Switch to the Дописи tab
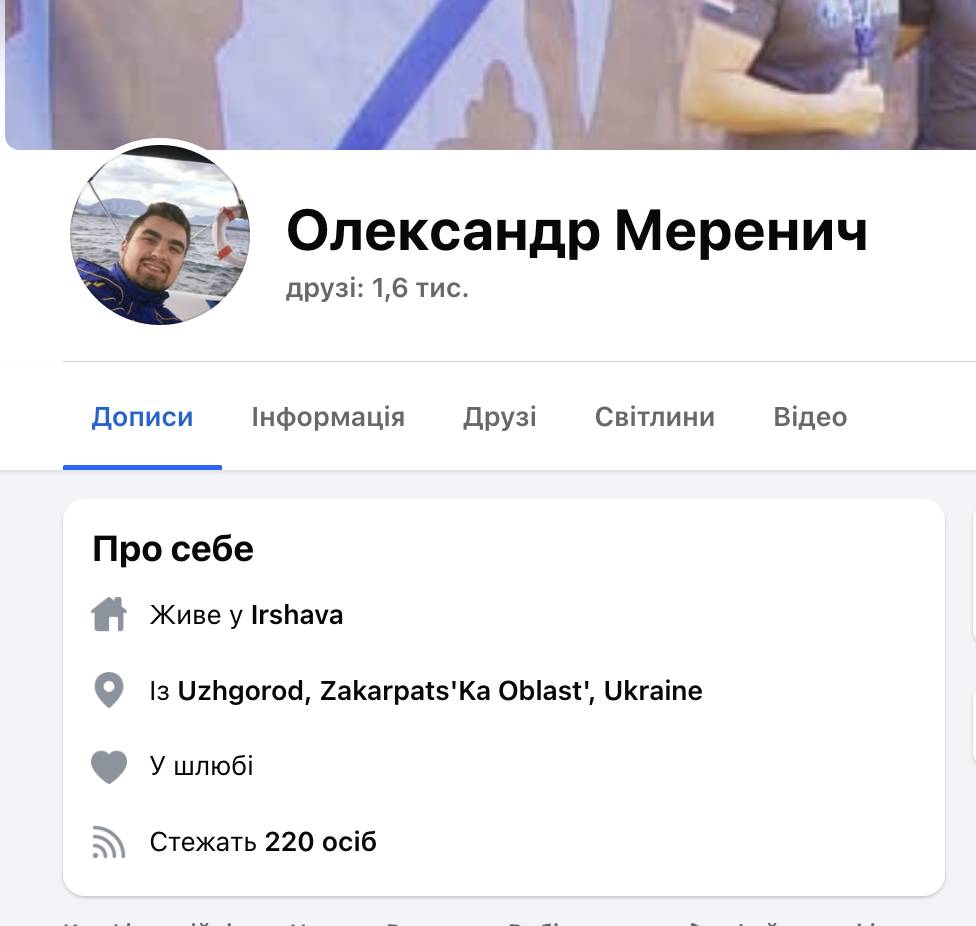 click(x=142, y=417)
